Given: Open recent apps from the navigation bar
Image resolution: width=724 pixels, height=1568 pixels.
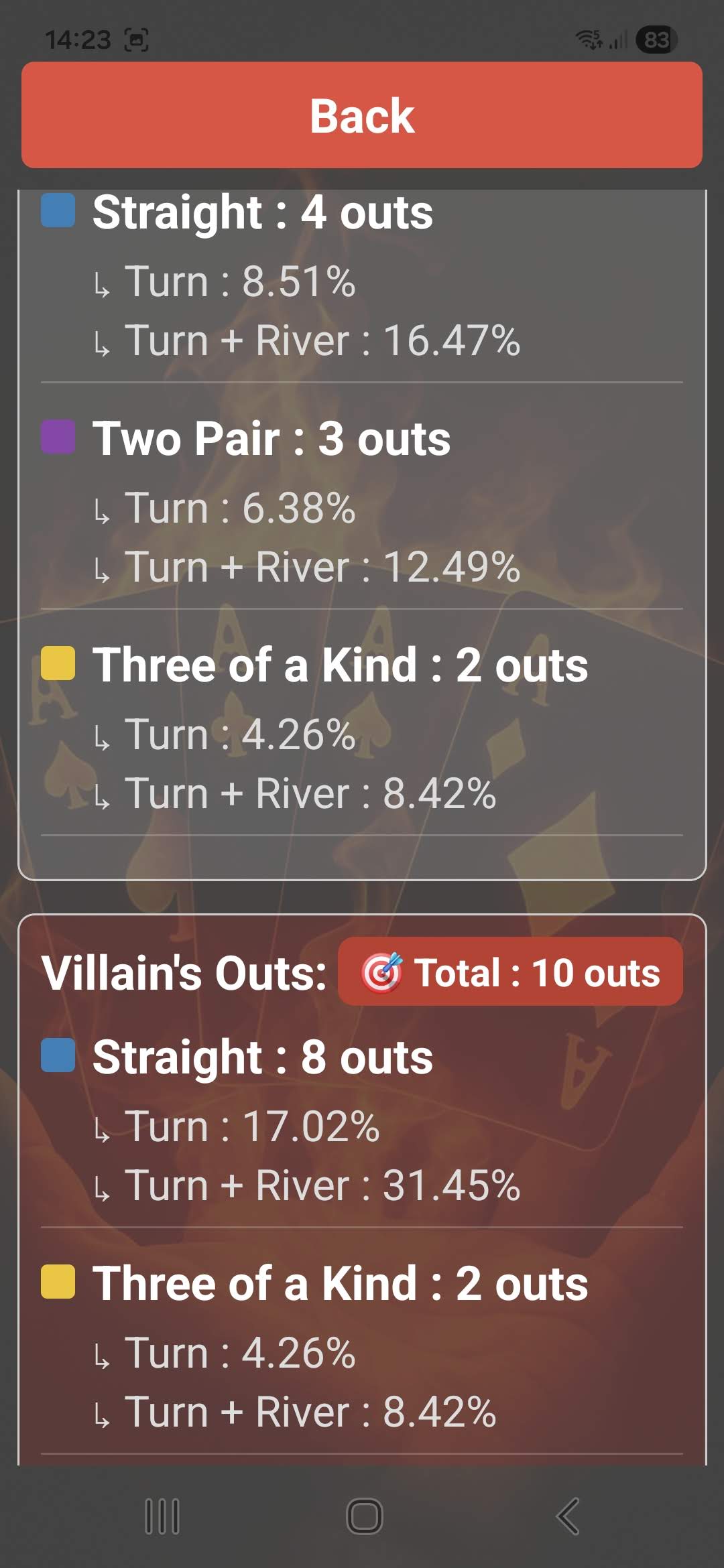Looking at the screenshot, I should point(162,1516).
